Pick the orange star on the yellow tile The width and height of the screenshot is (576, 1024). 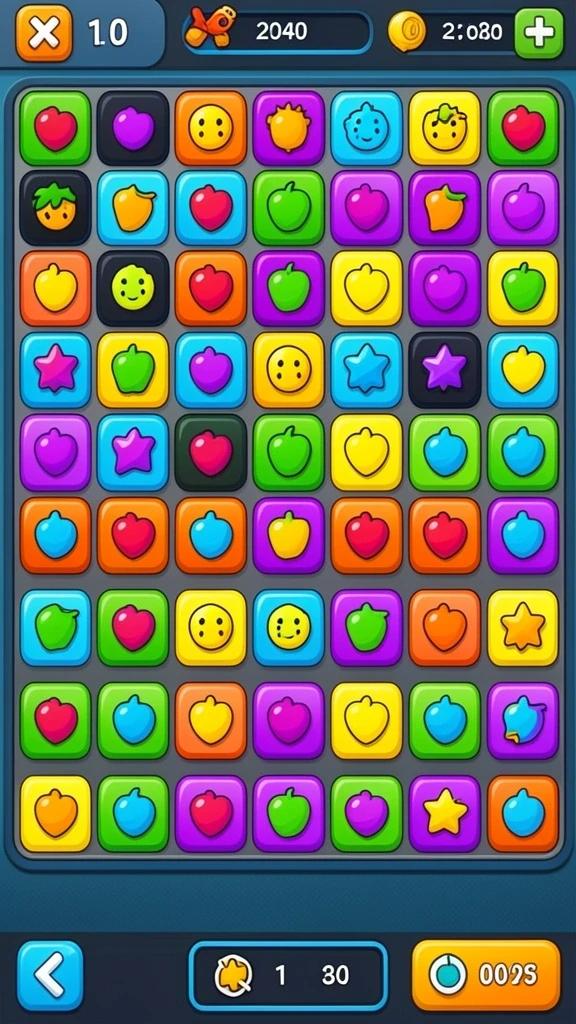[522, 628]
